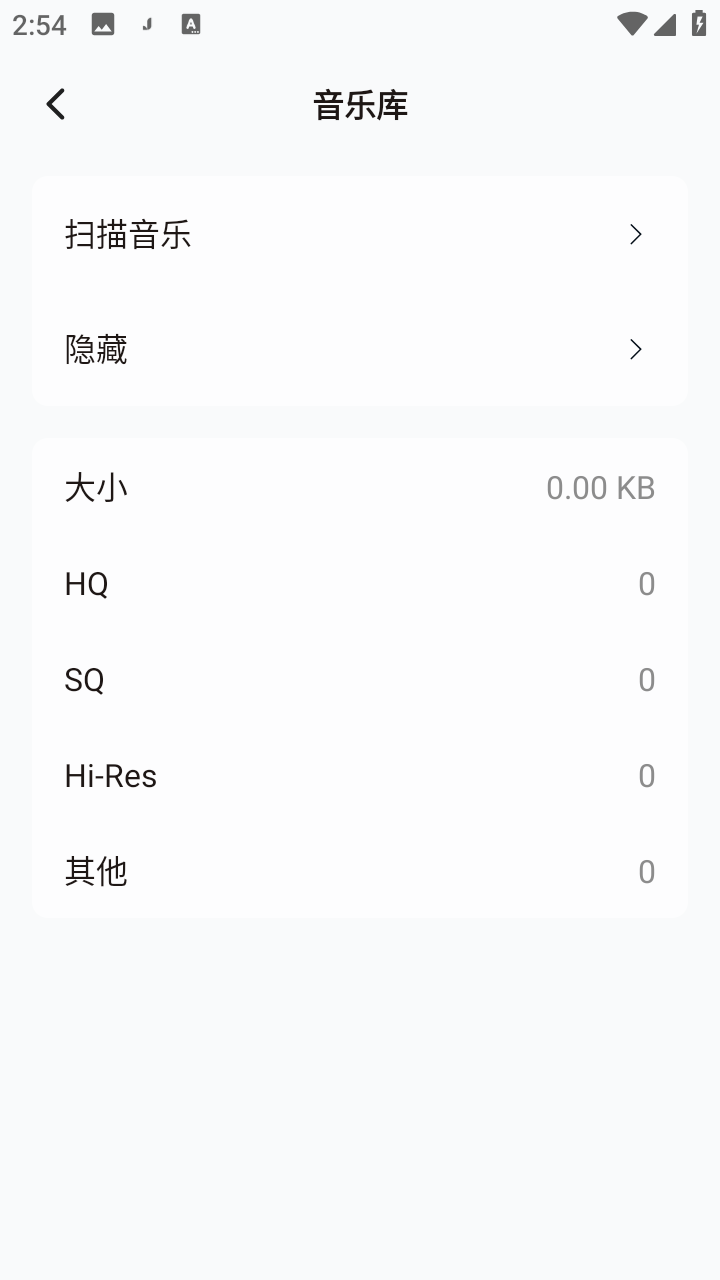Open the 隐藏 row
This screenshot has height=1280, width=720.
(x=360, y=349)
